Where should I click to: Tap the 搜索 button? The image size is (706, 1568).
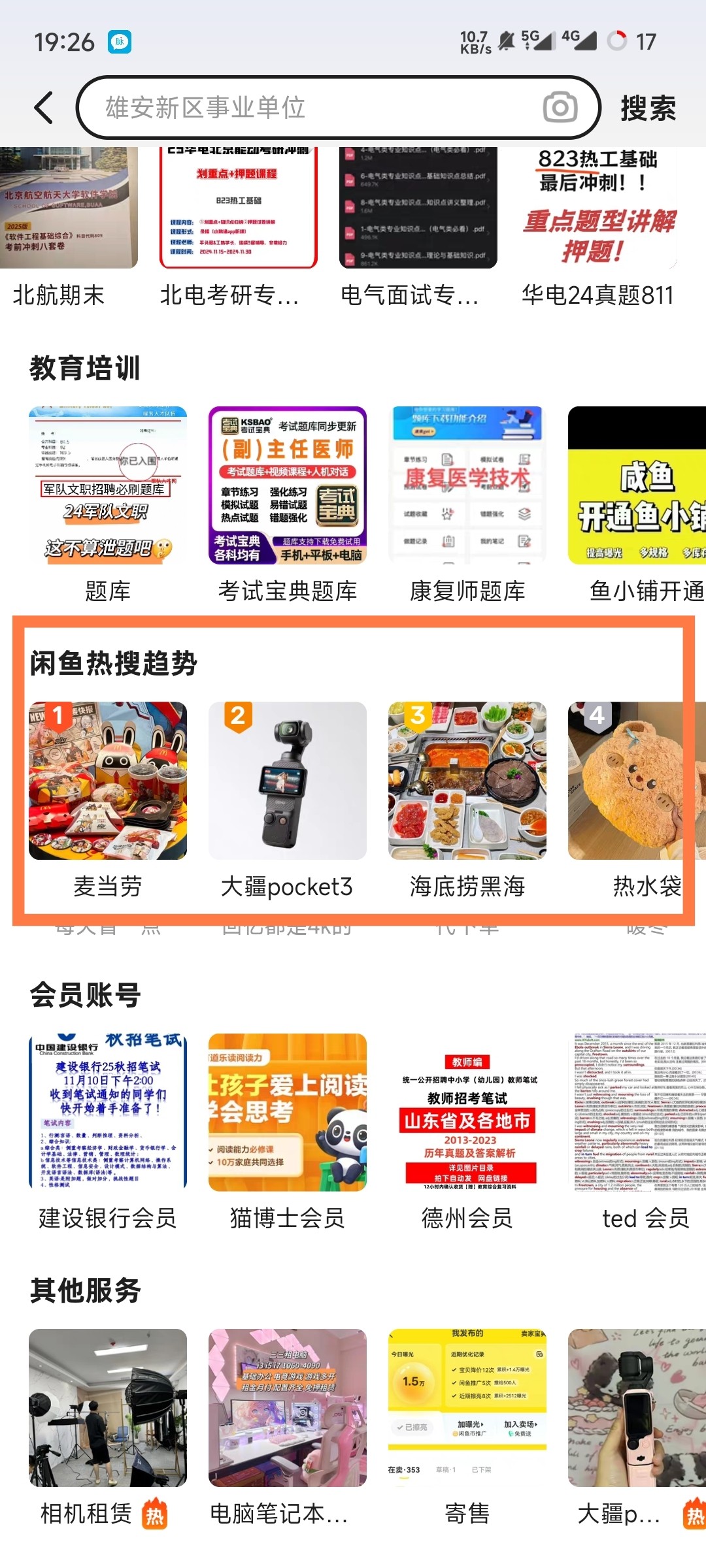[648, 108]
